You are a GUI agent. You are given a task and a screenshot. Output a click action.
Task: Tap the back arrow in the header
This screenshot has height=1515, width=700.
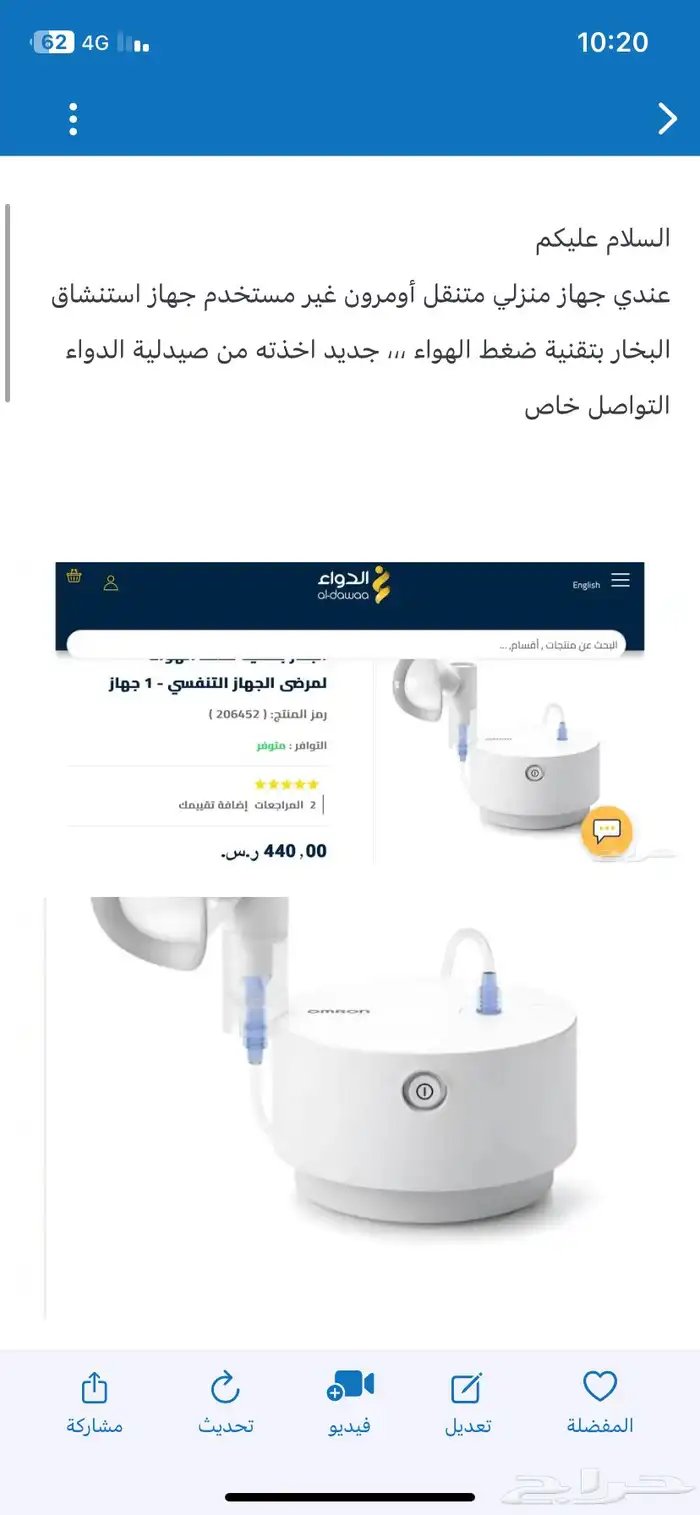click(x=667, y=119)
